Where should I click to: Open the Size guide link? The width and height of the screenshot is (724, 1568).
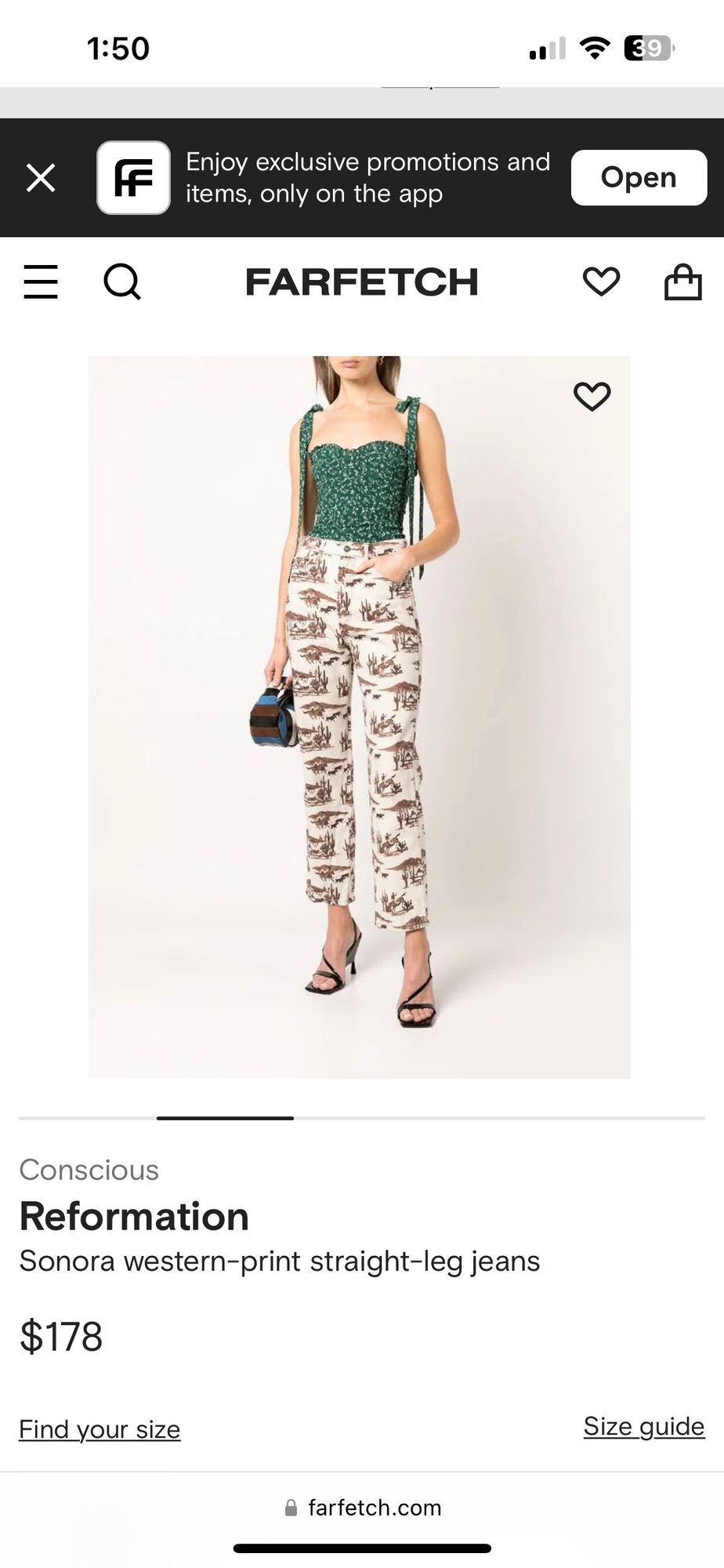tap(643, 1426)
